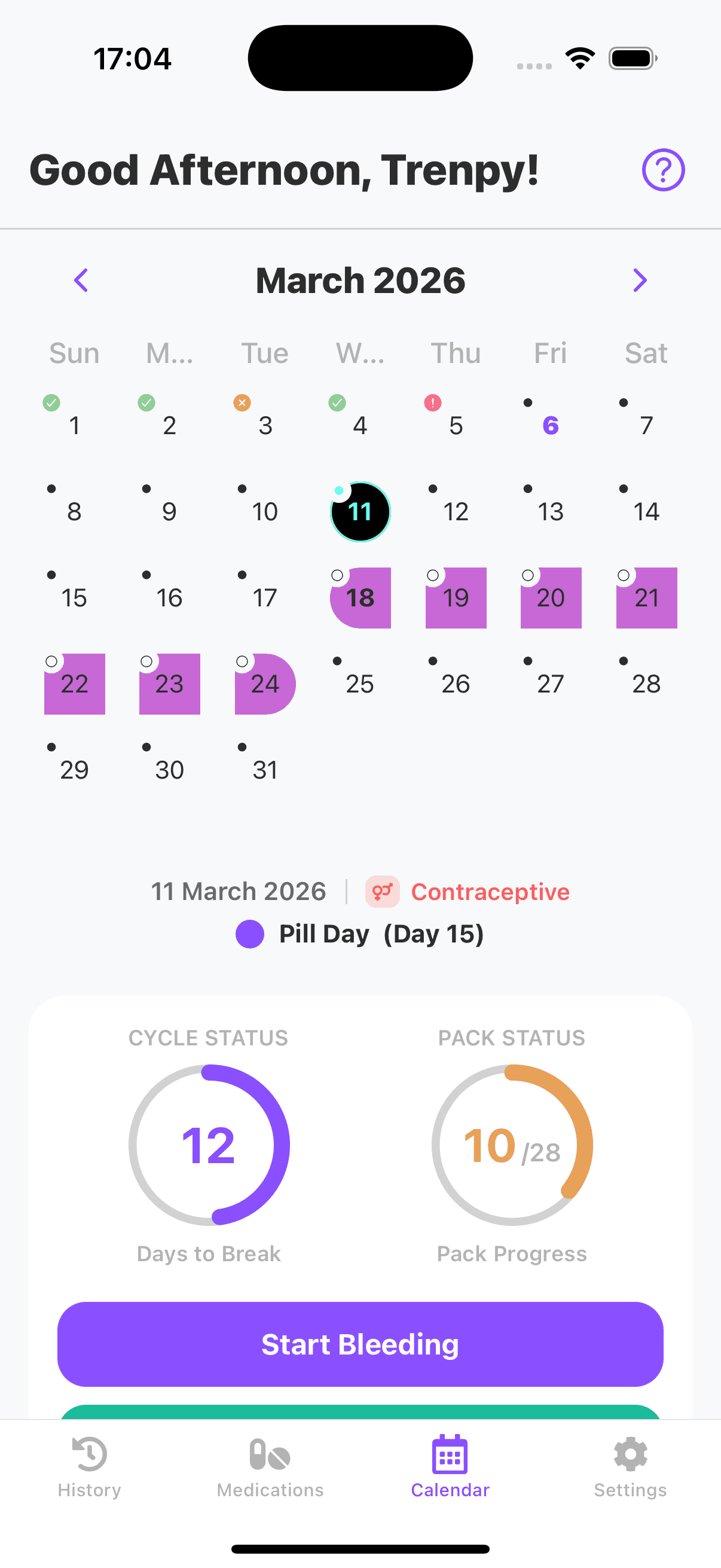Toggle the pill circle on March 24
The height and width of the screenshot is (1568, 721).
(x=243, y=661)
